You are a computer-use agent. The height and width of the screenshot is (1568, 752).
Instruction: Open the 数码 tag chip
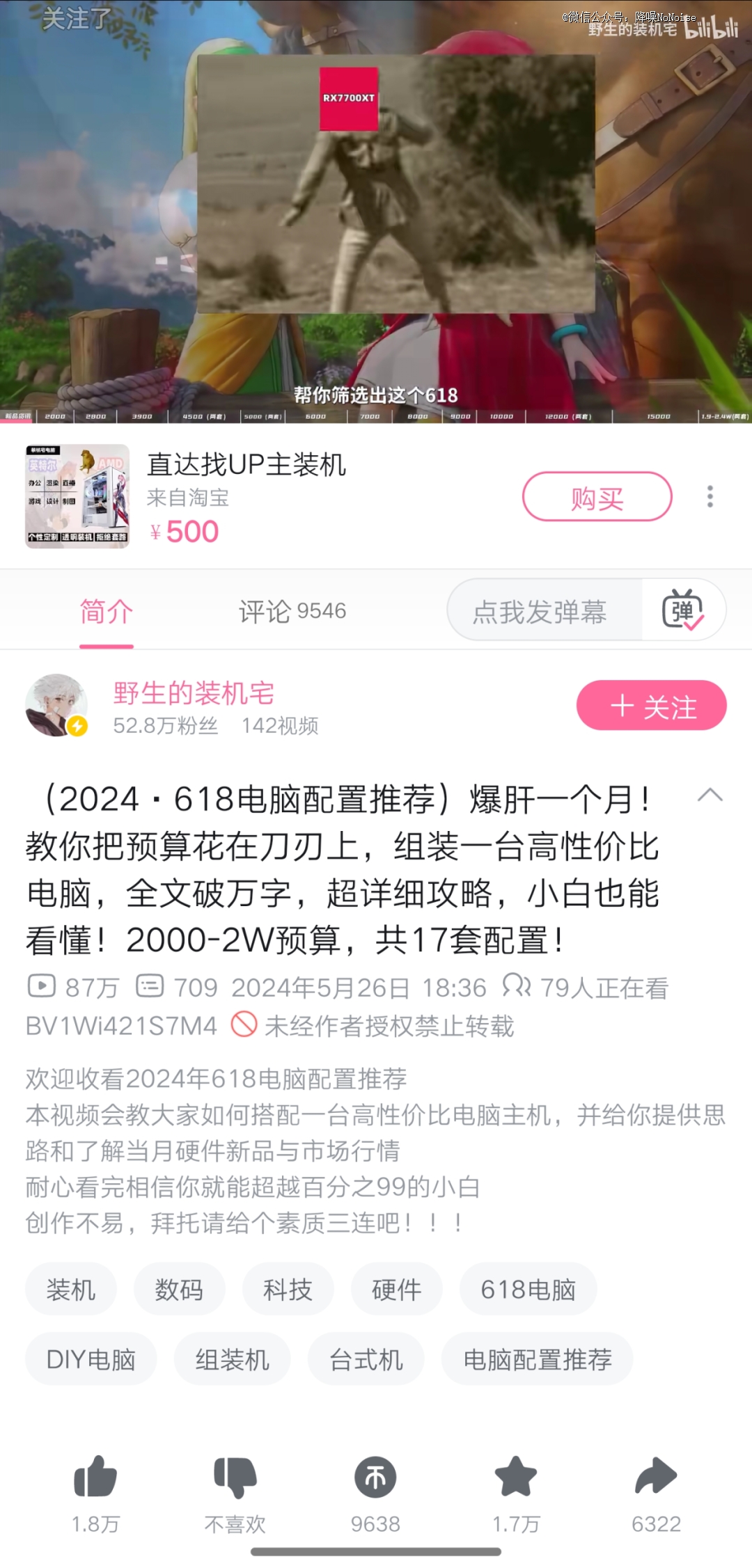179,1290
